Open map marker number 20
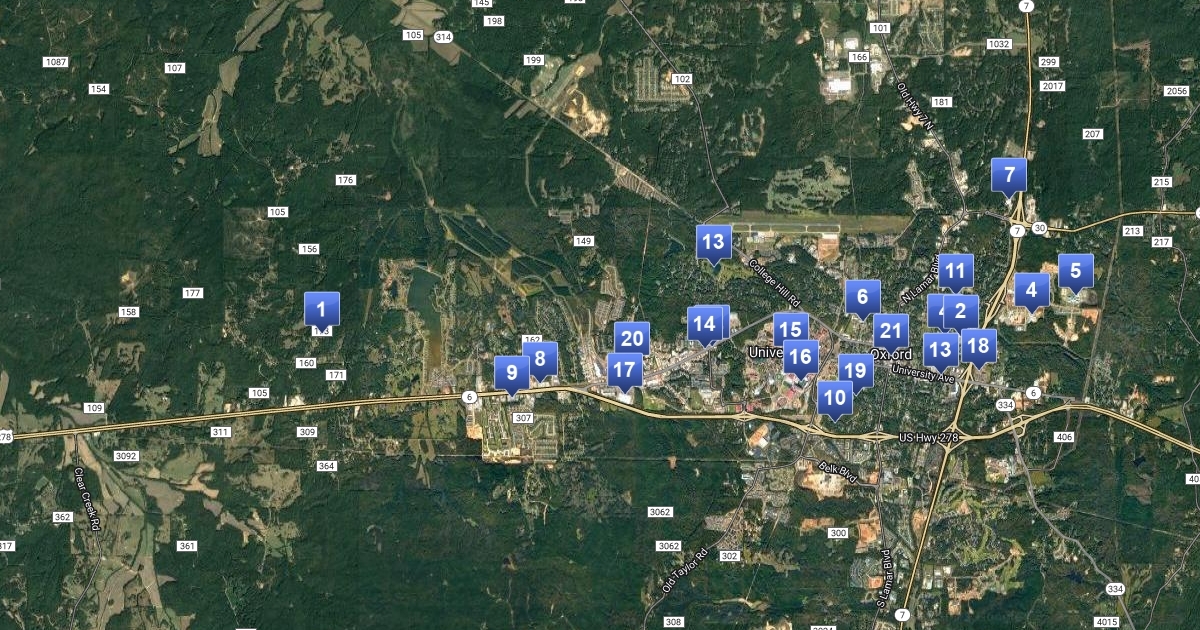 coord(632,338)
